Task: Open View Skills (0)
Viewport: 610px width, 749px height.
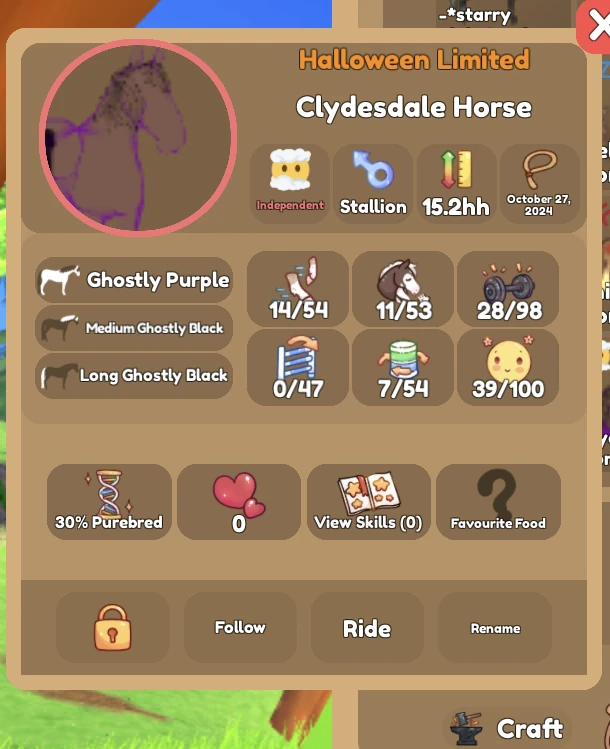Action: pos(368,502)
